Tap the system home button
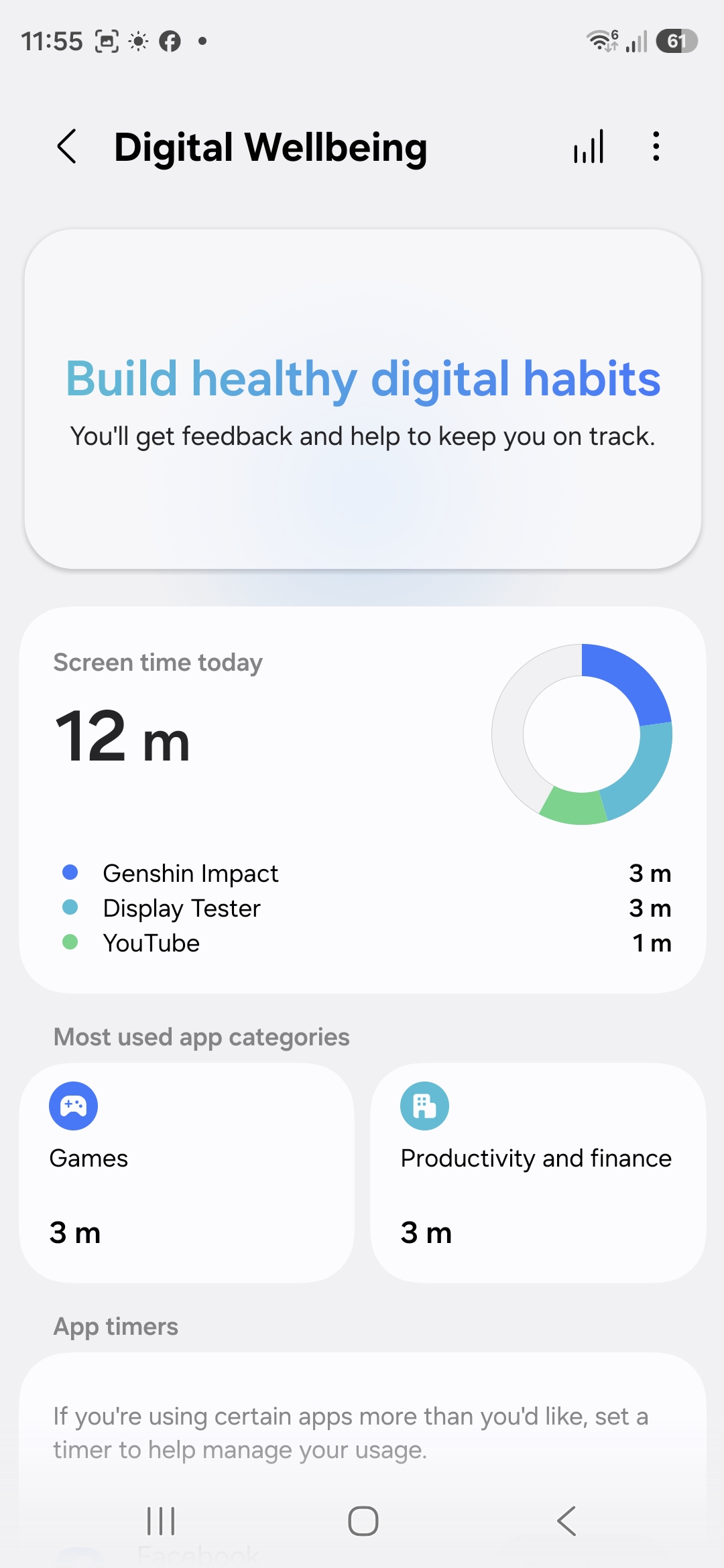The width and height of the screenshot is (724, 1568). (x=363, y=1521)
